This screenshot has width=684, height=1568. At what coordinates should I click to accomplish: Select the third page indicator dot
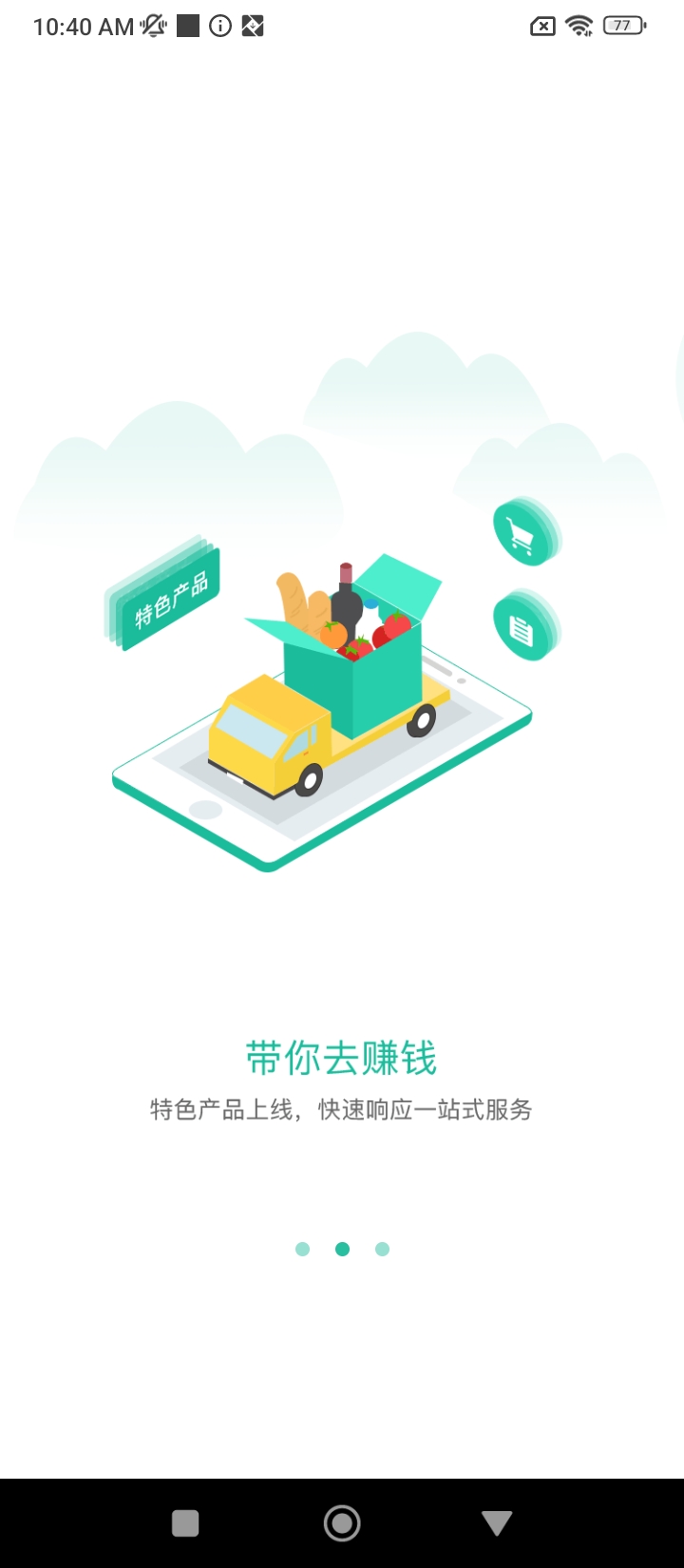(x=382, y=1249)
